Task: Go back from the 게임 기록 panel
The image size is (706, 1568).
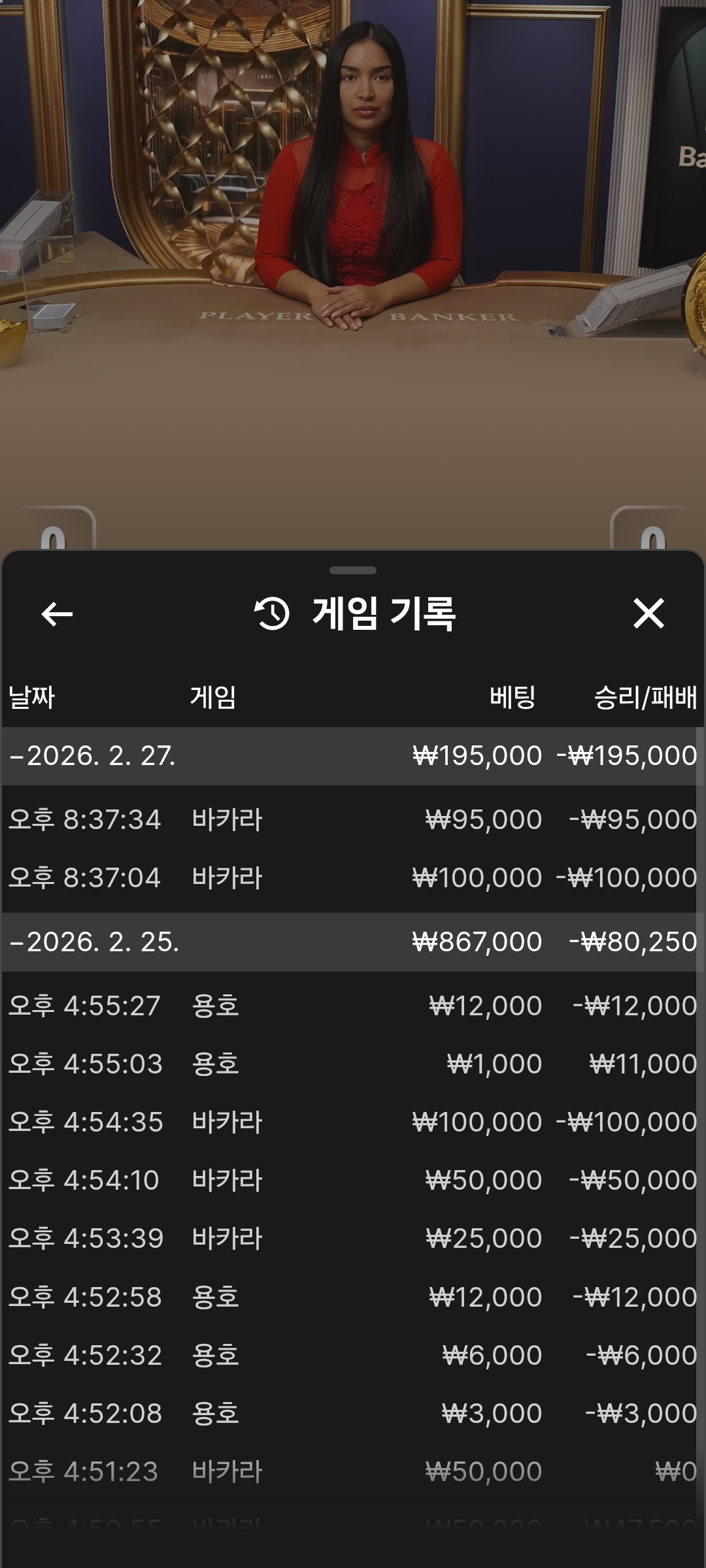Action: tap(57, 614)
